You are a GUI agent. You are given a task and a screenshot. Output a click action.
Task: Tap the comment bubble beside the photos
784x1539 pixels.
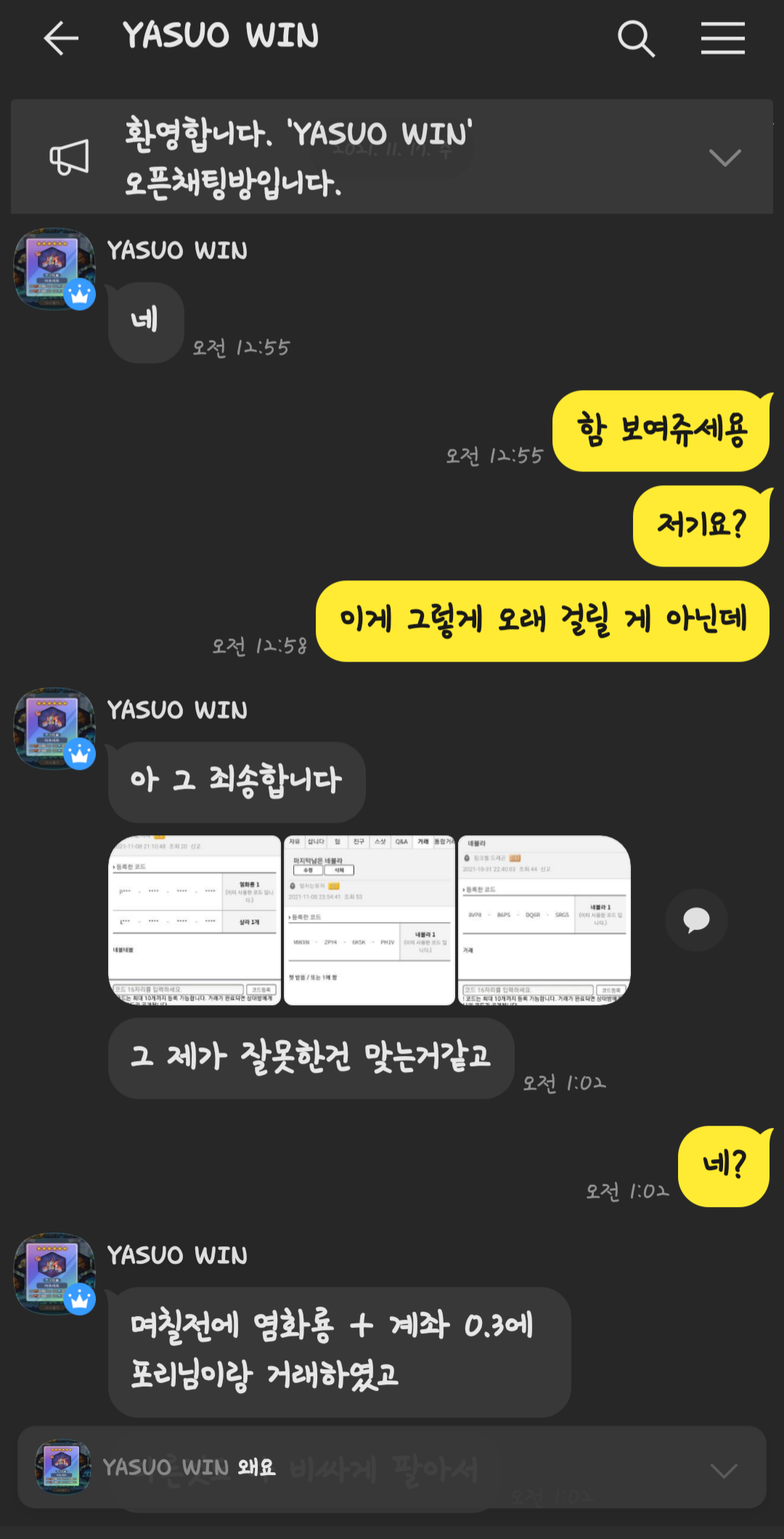point(695,920)
